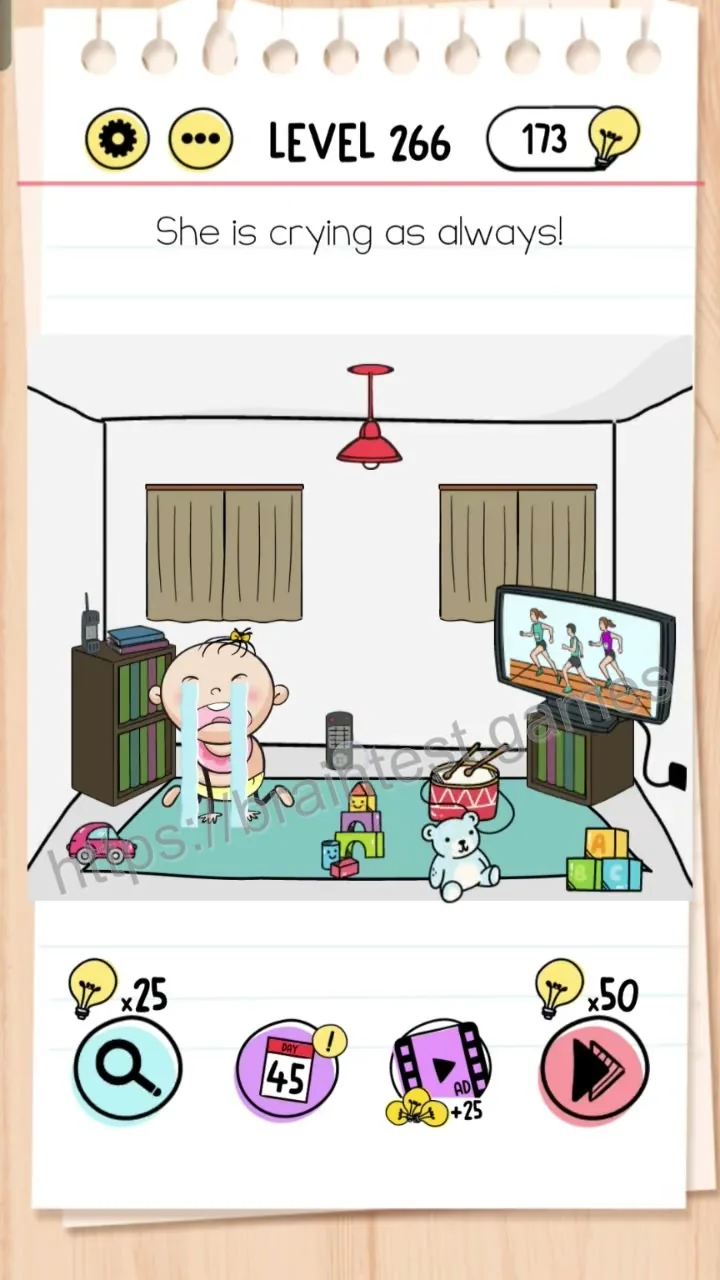Viewport: 720px width, 1280px height.
Task: Tap the 173 lightbulb hints counter
Action: click(563, 139)
